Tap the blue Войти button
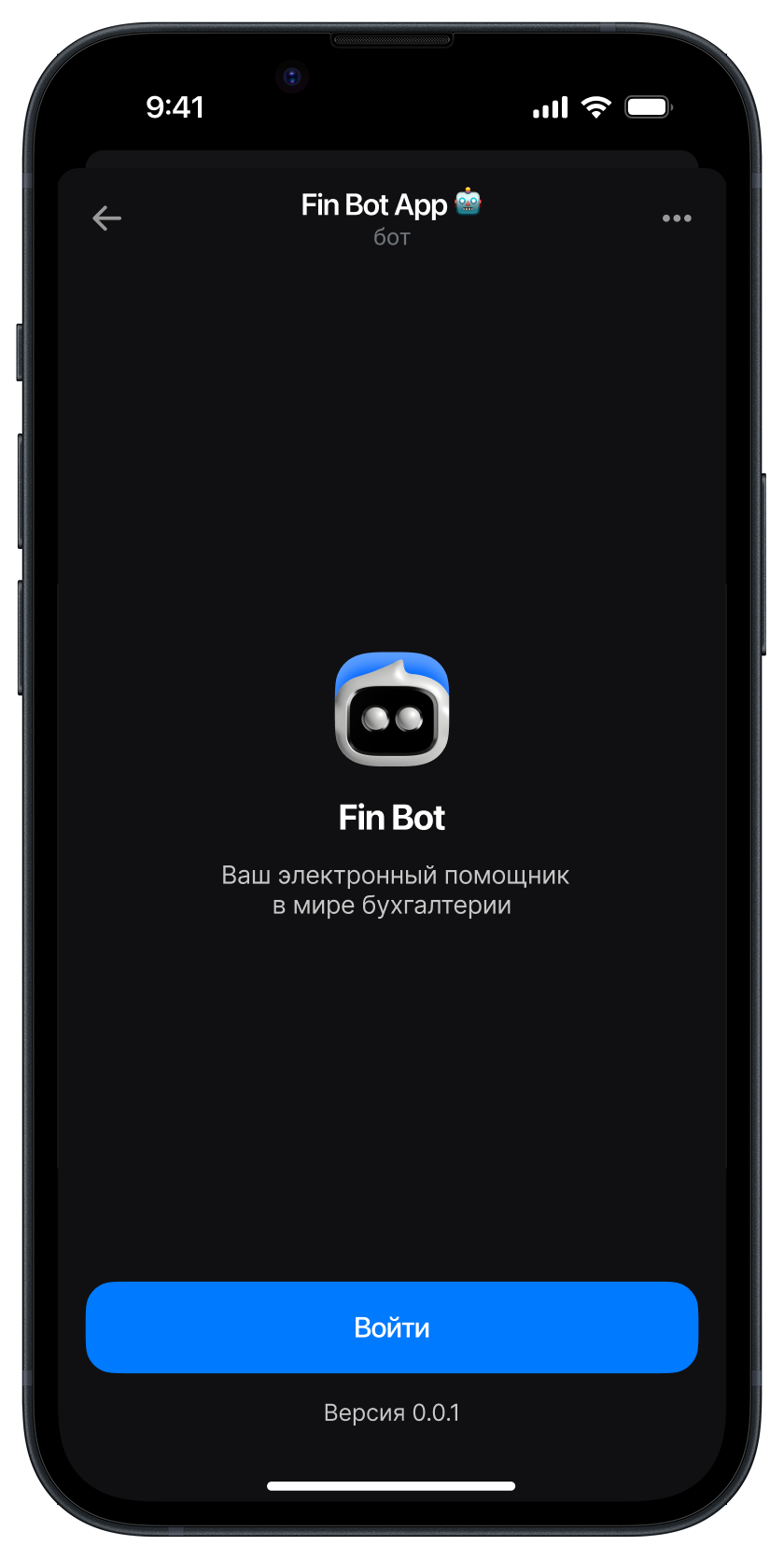The image size is (784, 1559). [392, 1327]
